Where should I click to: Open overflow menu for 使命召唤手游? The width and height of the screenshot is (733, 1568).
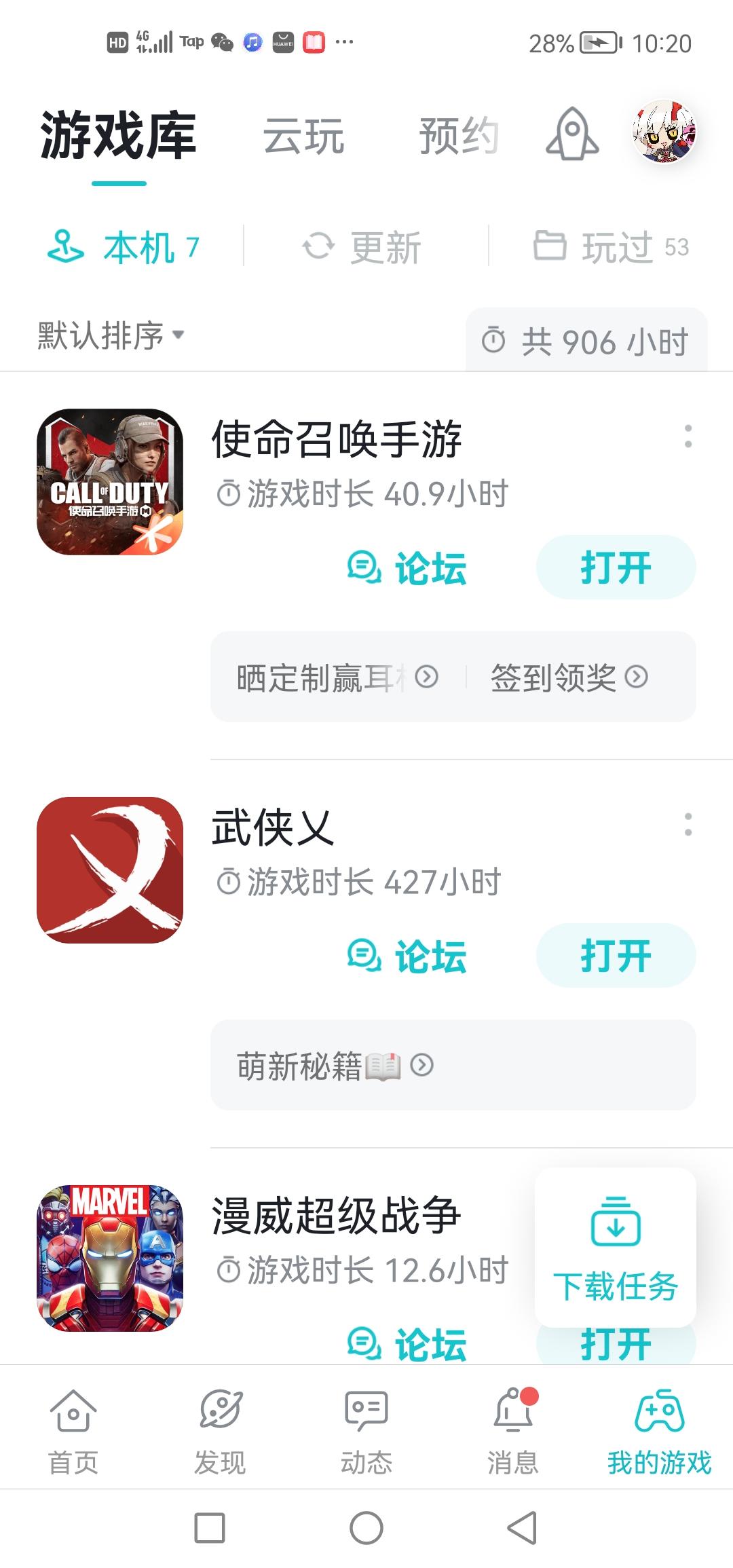coord(688,436)
